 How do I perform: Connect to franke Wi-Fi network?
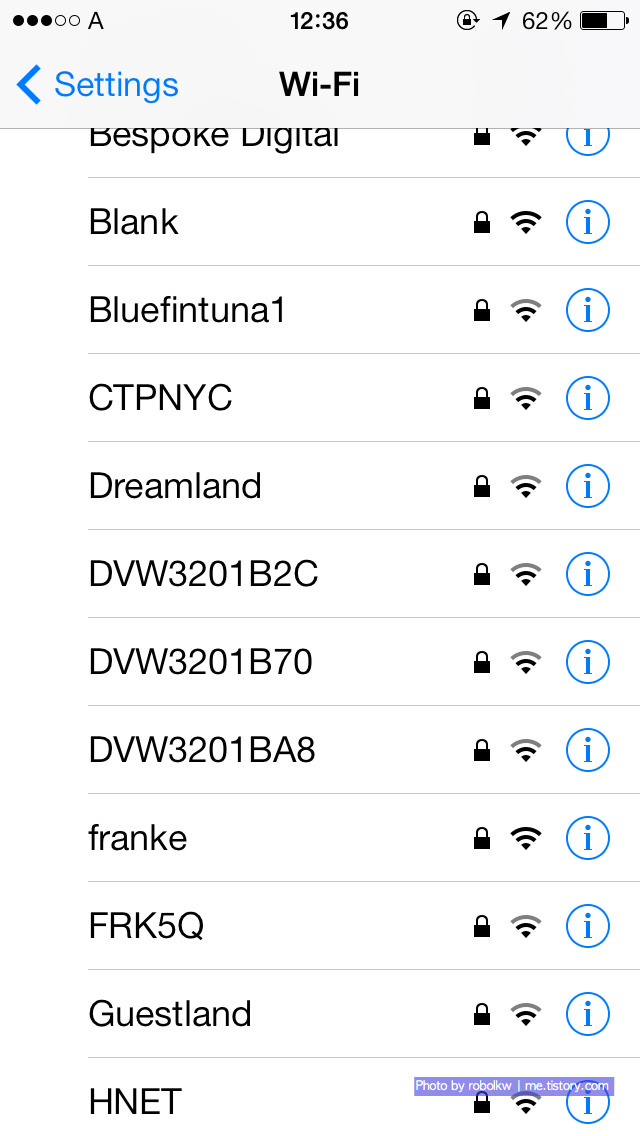point(138,838)
